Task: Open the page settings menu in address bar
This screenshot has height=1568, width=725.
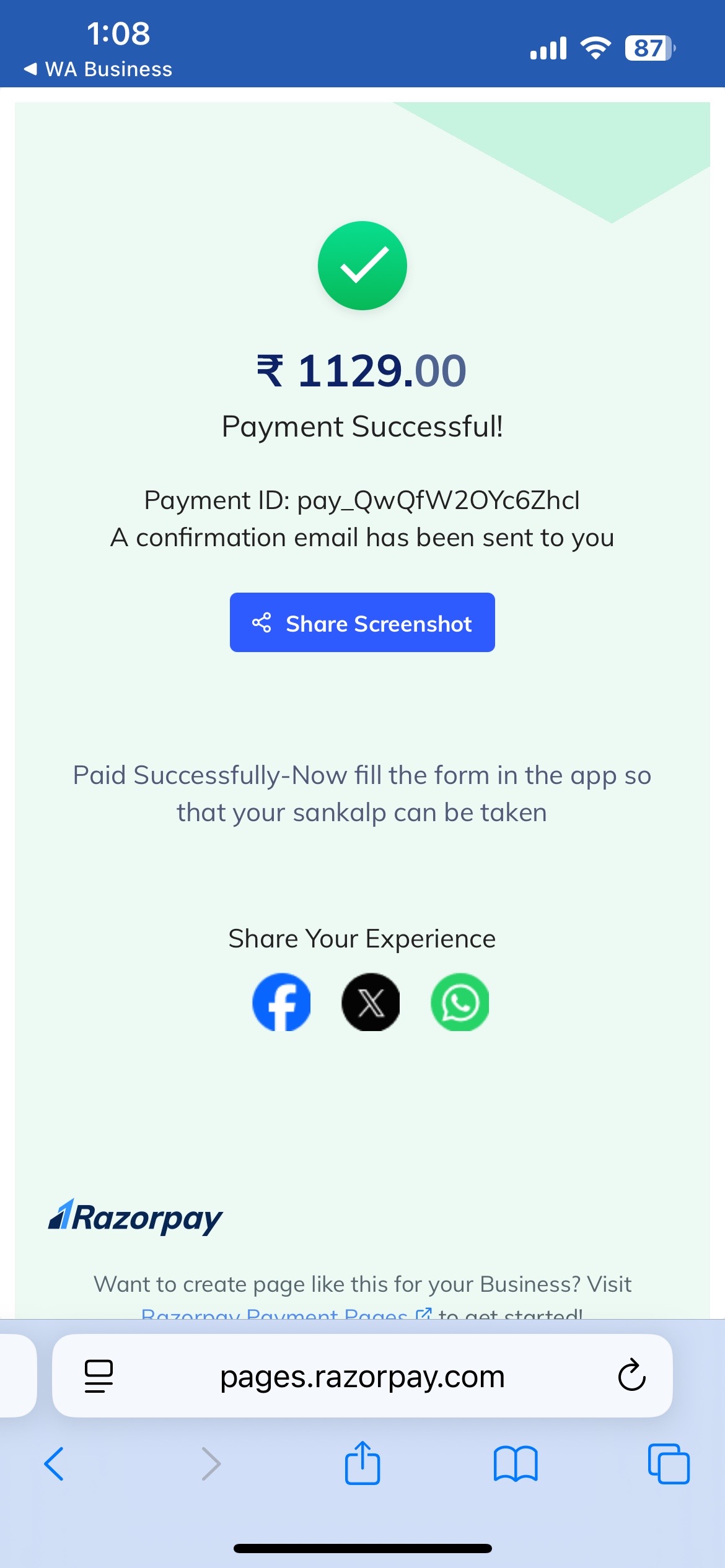Action: pos(99,1377)
